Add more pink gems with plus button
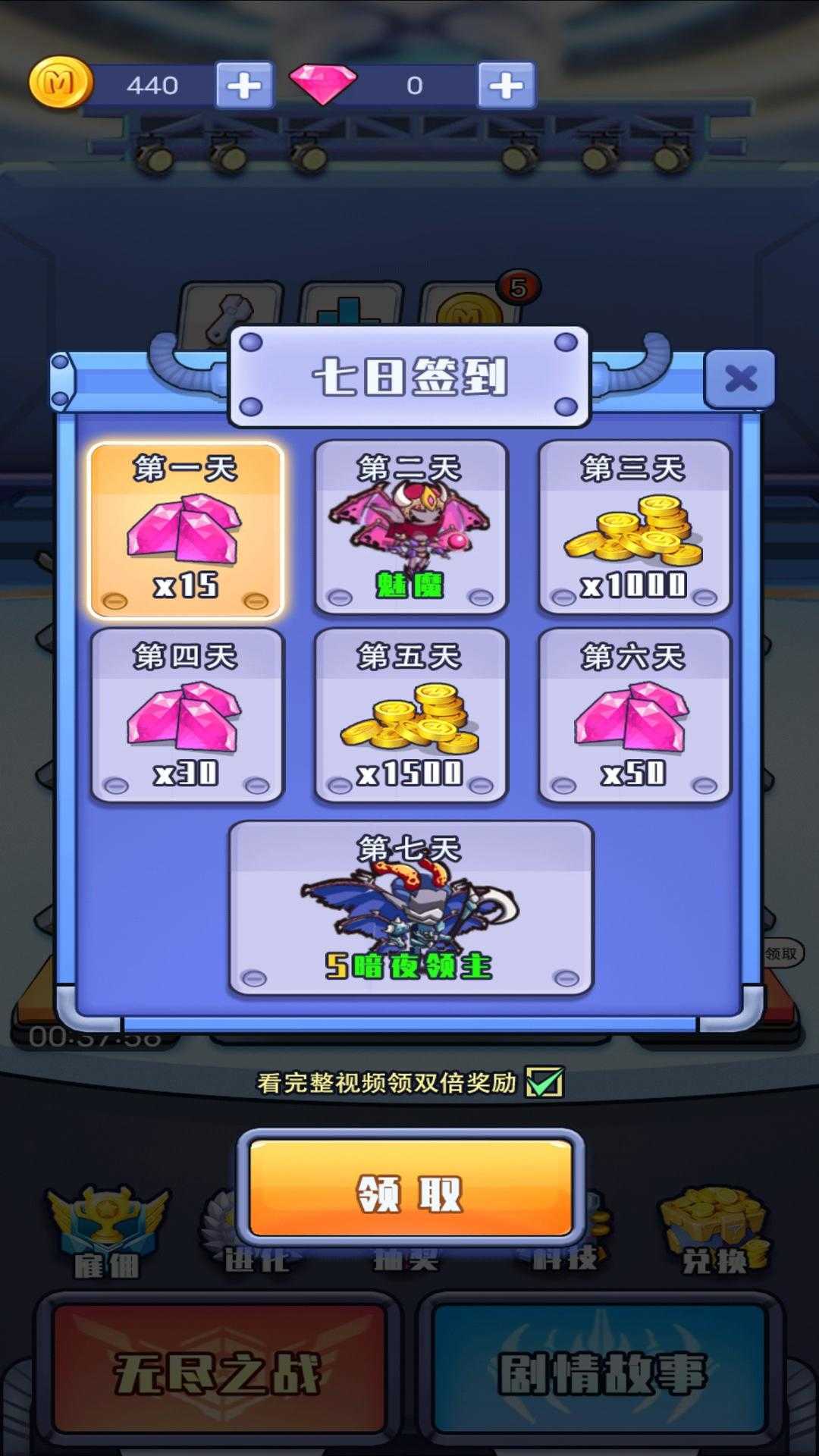 pos(506,86)
